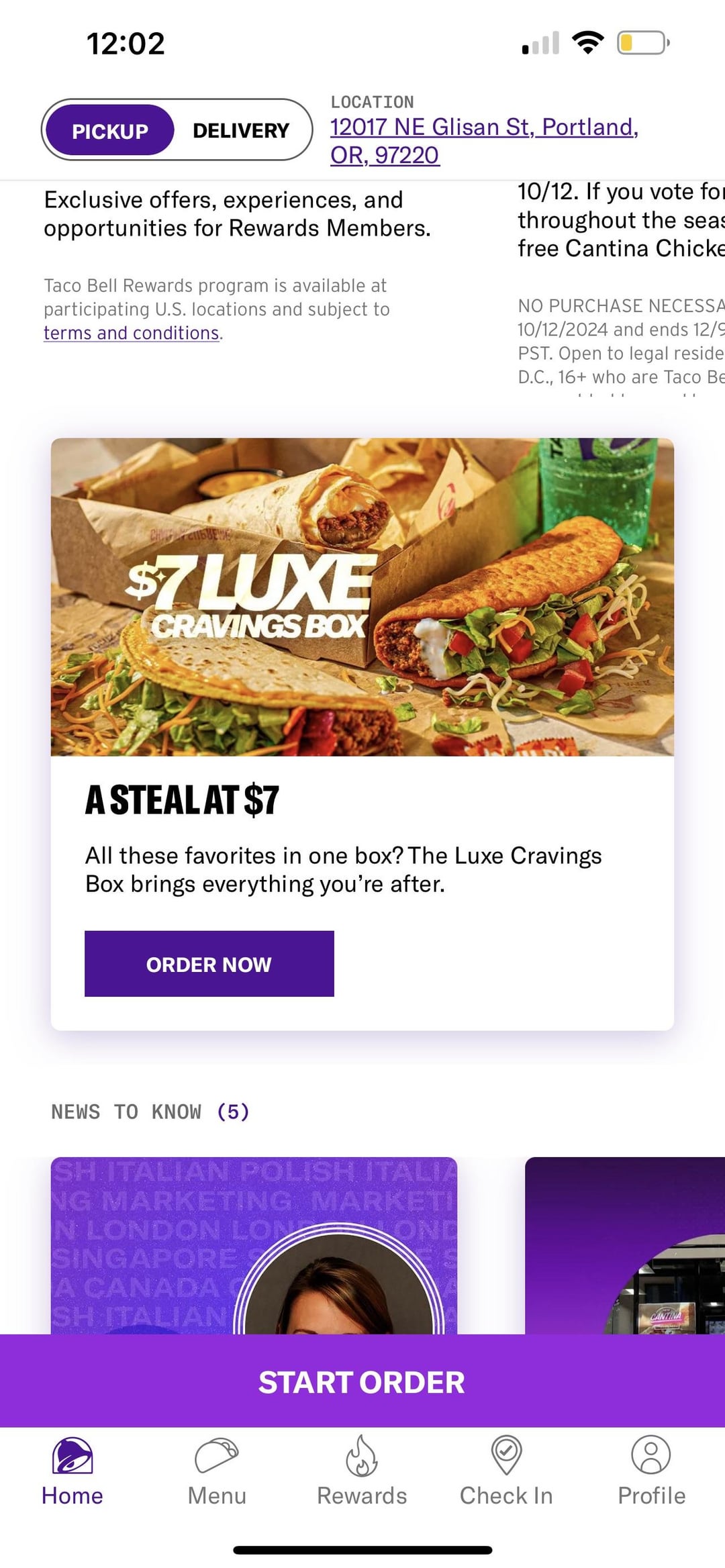Go to the Home tab

[72, 1471]
